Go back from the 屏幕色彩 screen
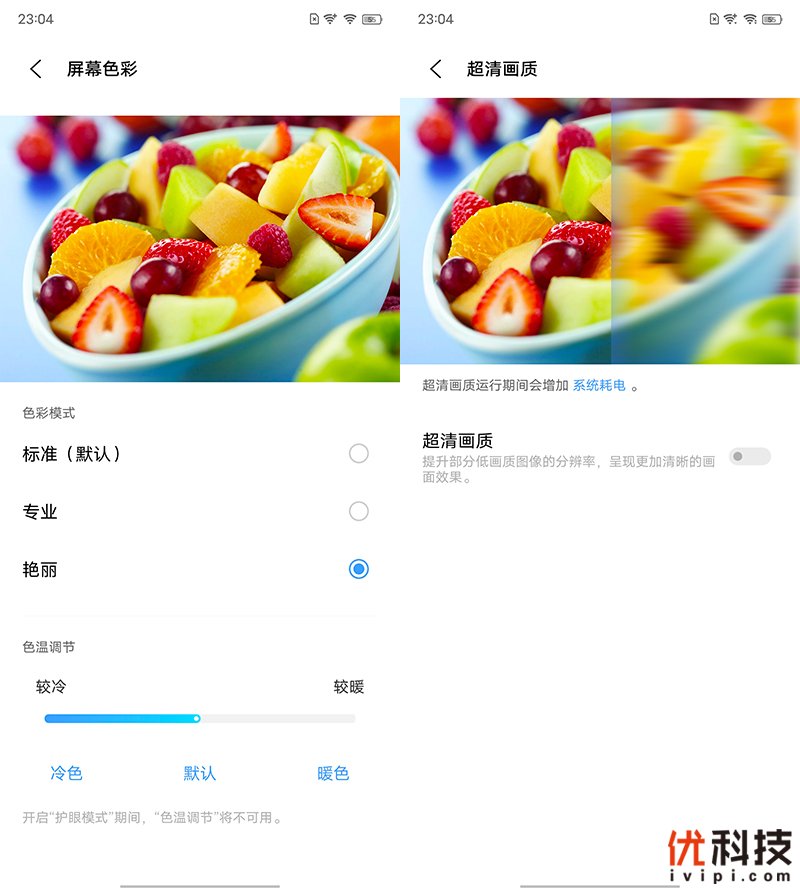Viewport: 800px width, 889px height. 36,69
